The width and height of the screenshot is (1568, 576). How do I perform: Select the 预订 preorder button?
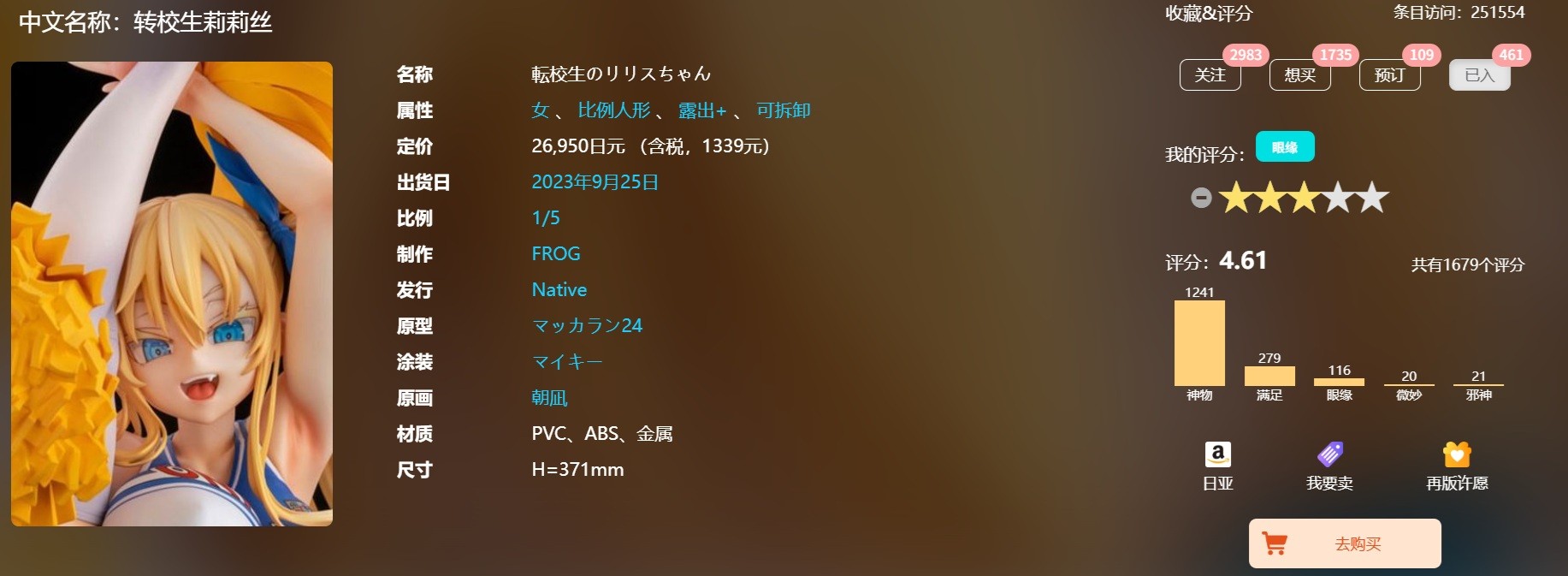point(1389,75)
